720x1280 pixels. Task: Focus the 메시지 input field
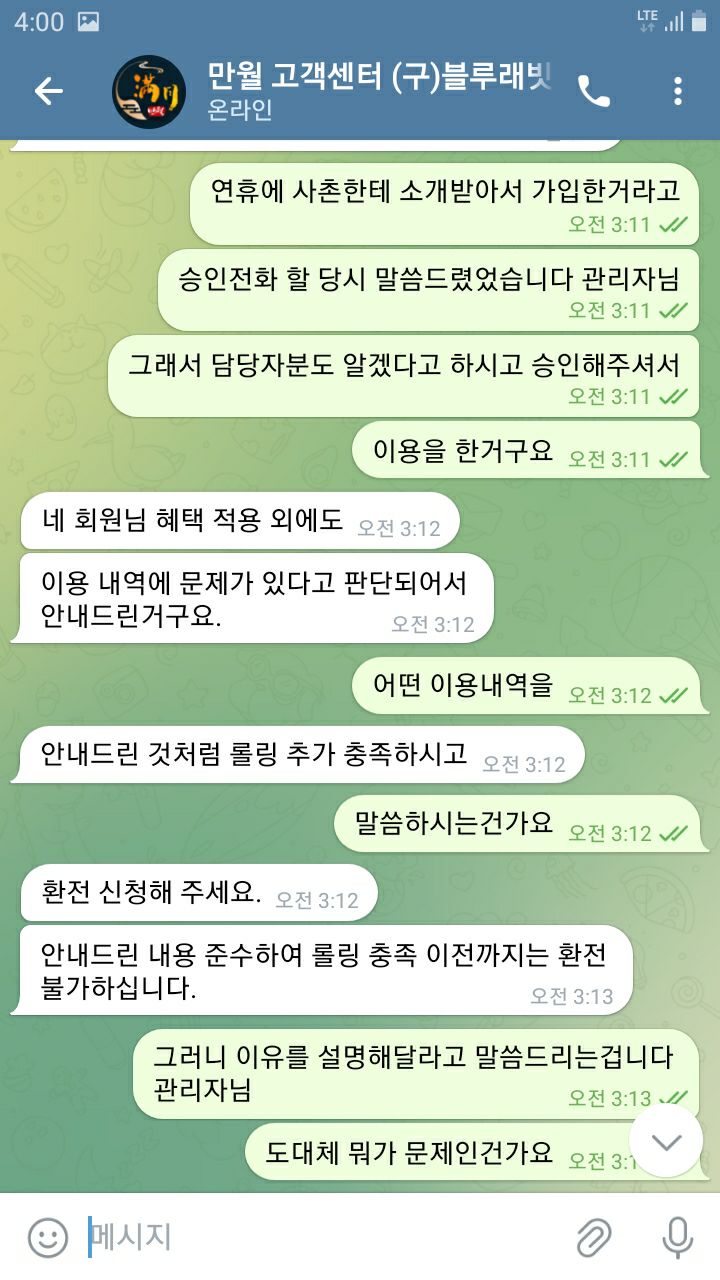coord(320,1237)
